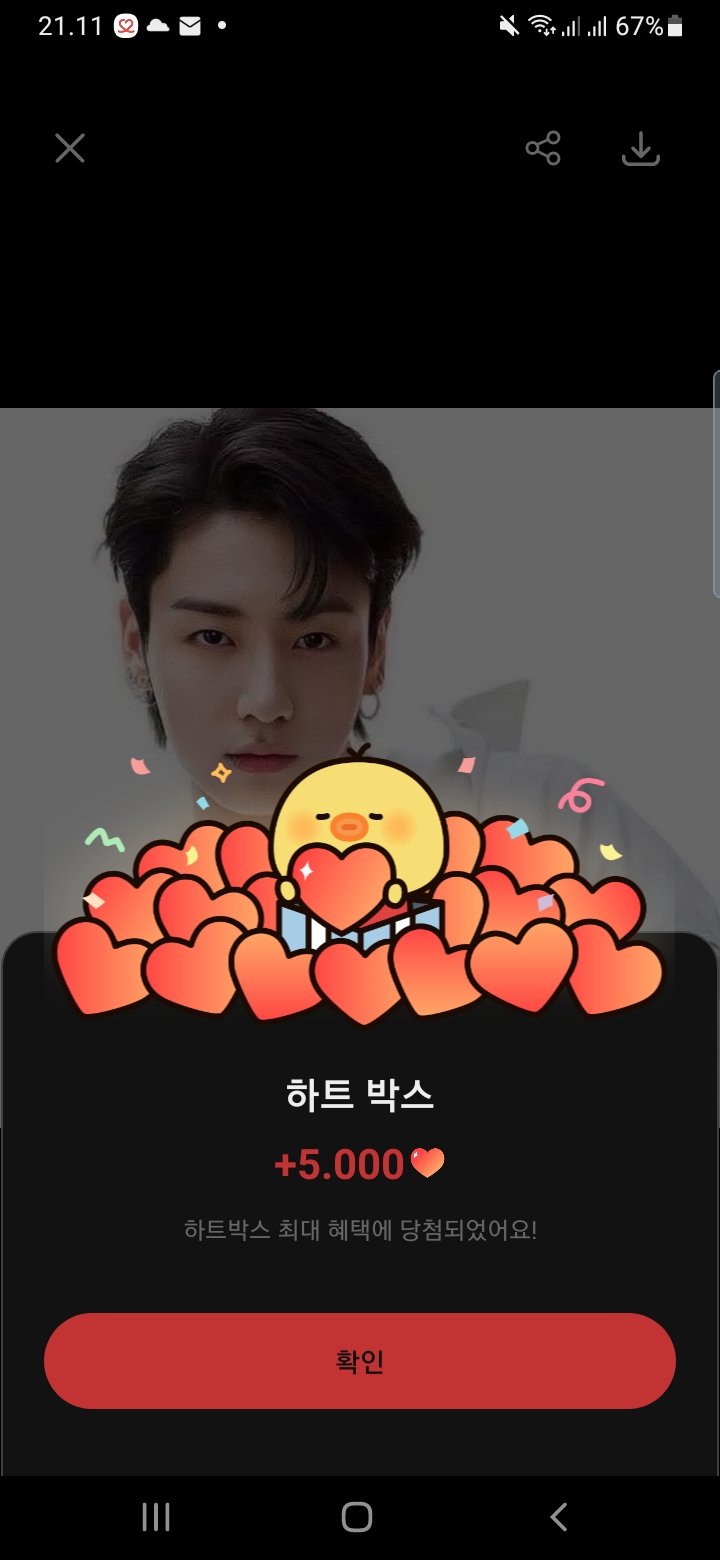Confirm with the 확인 button

[360, 1361]
